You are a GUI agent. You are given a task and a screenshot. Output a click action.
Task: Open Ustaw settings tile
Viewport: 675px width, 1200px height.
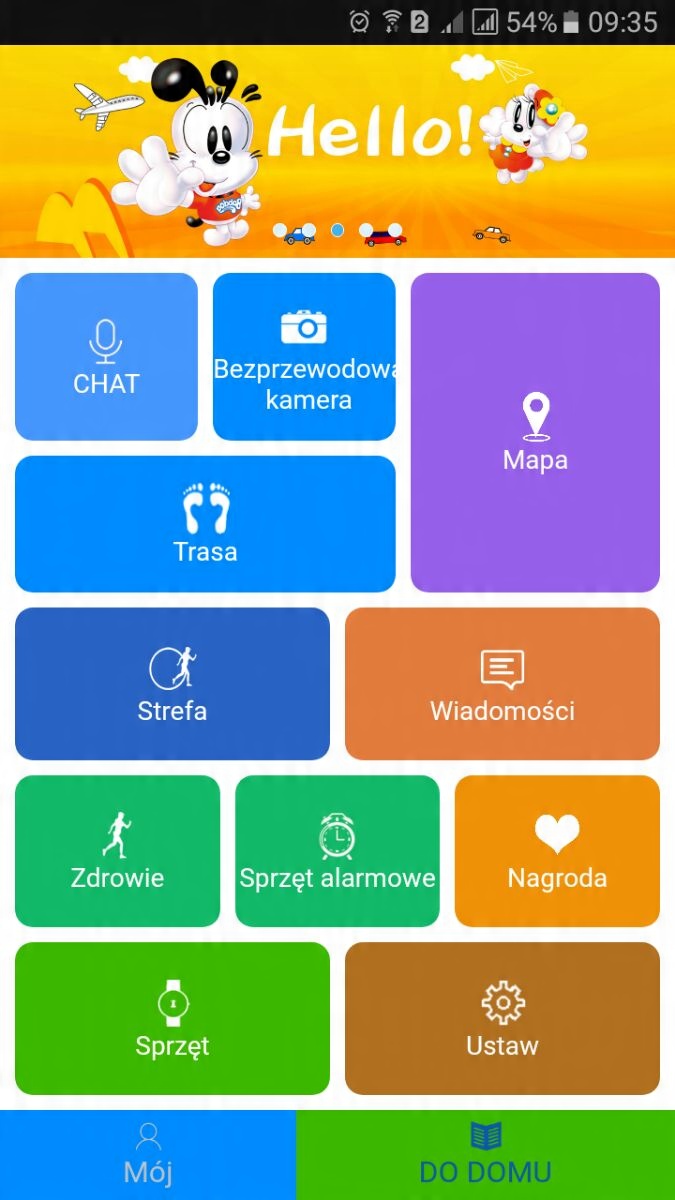tap(502, 1018)
